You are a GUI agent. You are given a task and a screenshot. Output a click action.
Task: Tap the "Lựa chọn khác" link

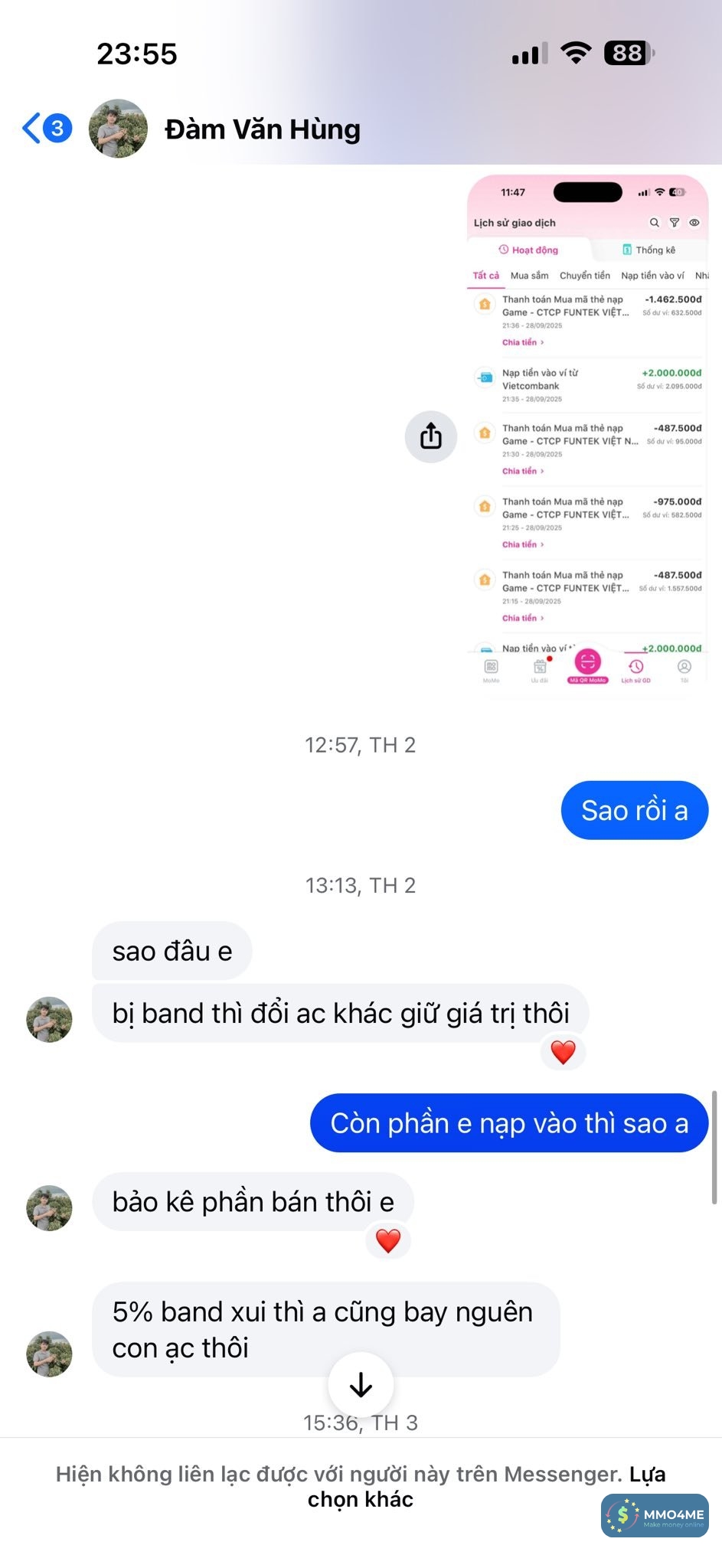pos(648,1474)
